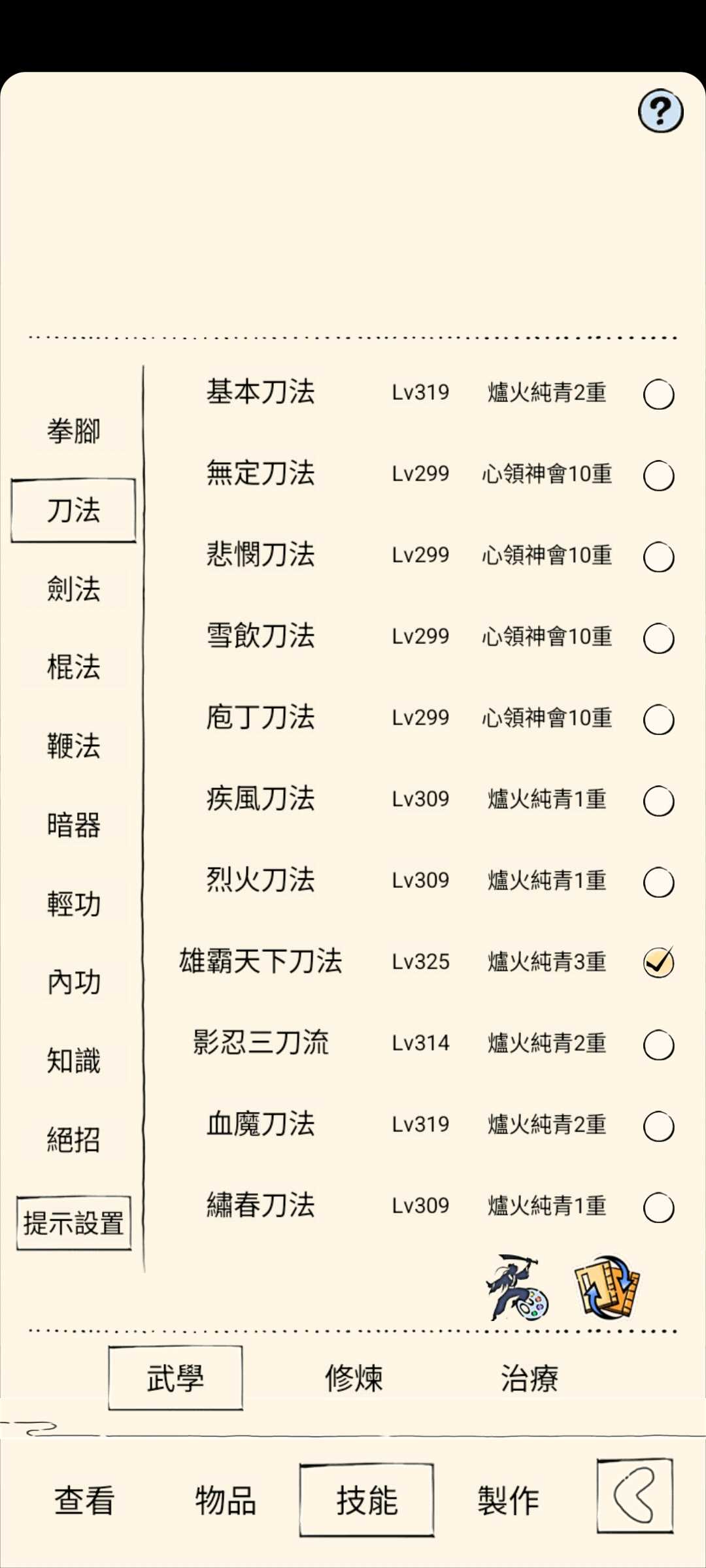706x1568 pixels.
Task: Select the radio button for 基本刀法
Action: (658, 395)
